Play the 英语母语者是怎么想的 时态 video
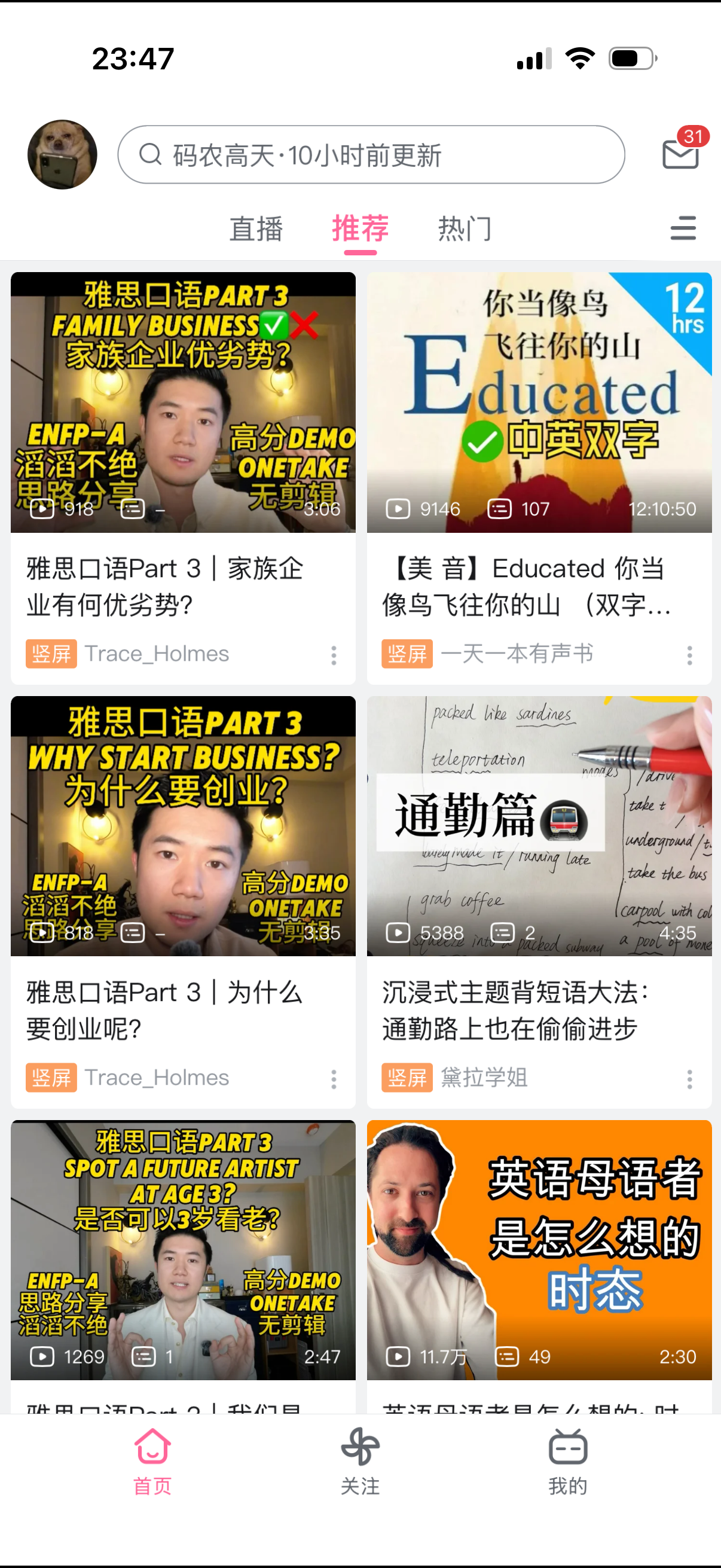This screenshot has height=1568, width=721. [539, 1249]
